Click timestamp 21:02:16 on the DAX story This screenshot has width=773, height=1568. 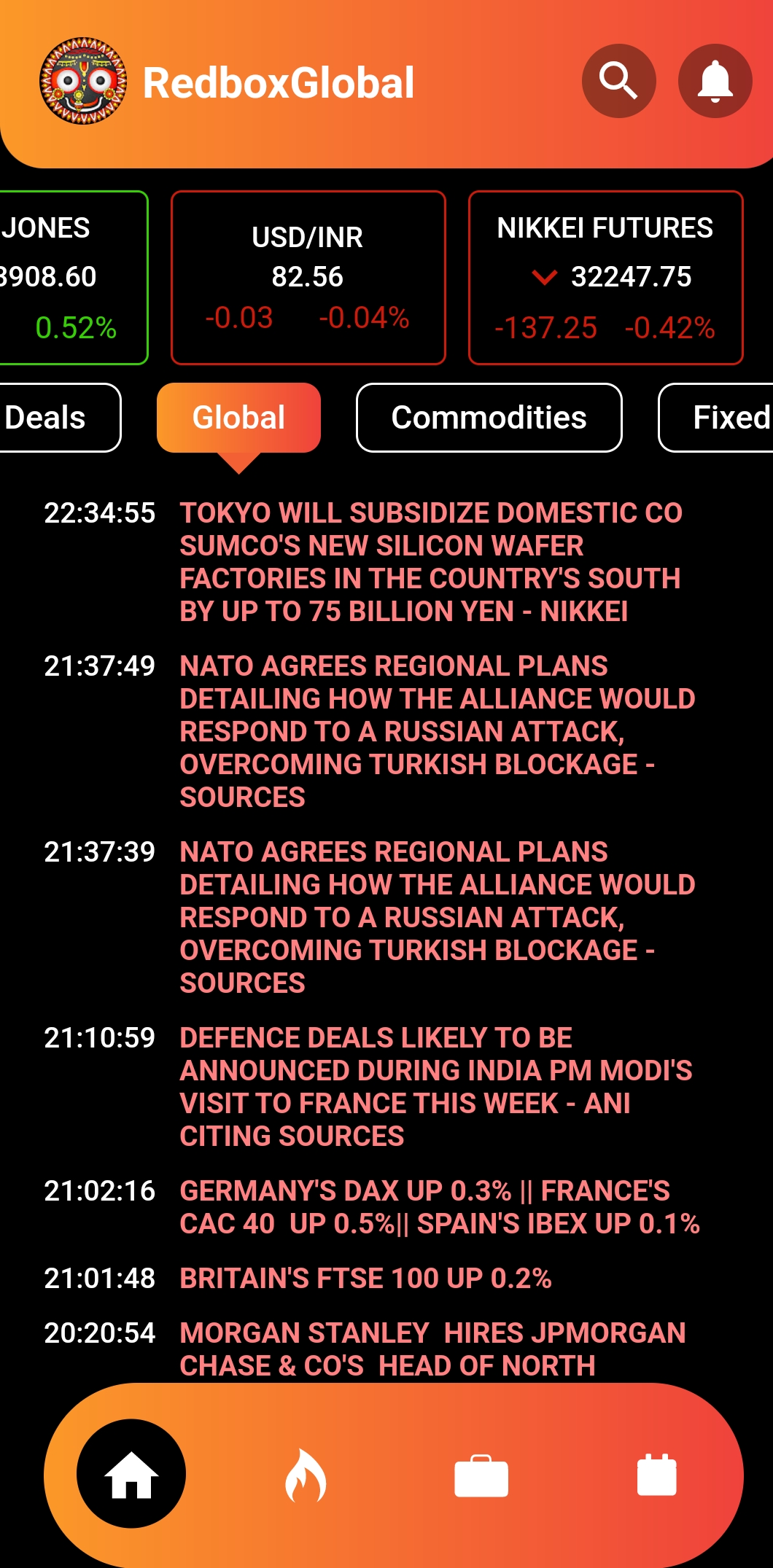click(100, 1191)
